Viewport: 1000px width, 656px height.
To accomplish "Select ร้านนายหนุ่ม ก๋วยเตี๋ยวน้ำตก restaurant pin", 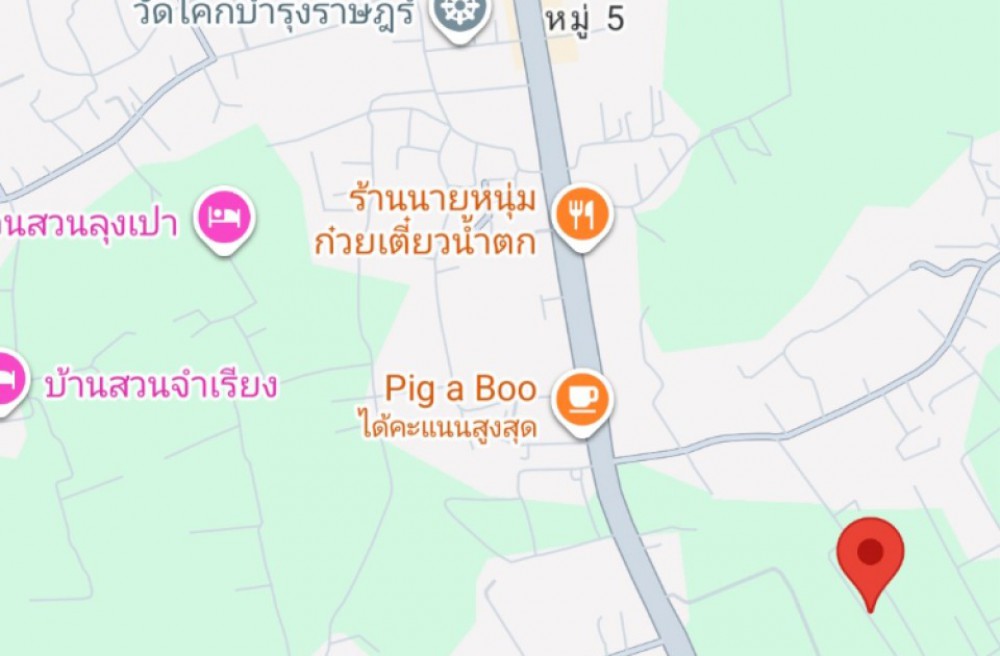I will [x=583, y=213].
